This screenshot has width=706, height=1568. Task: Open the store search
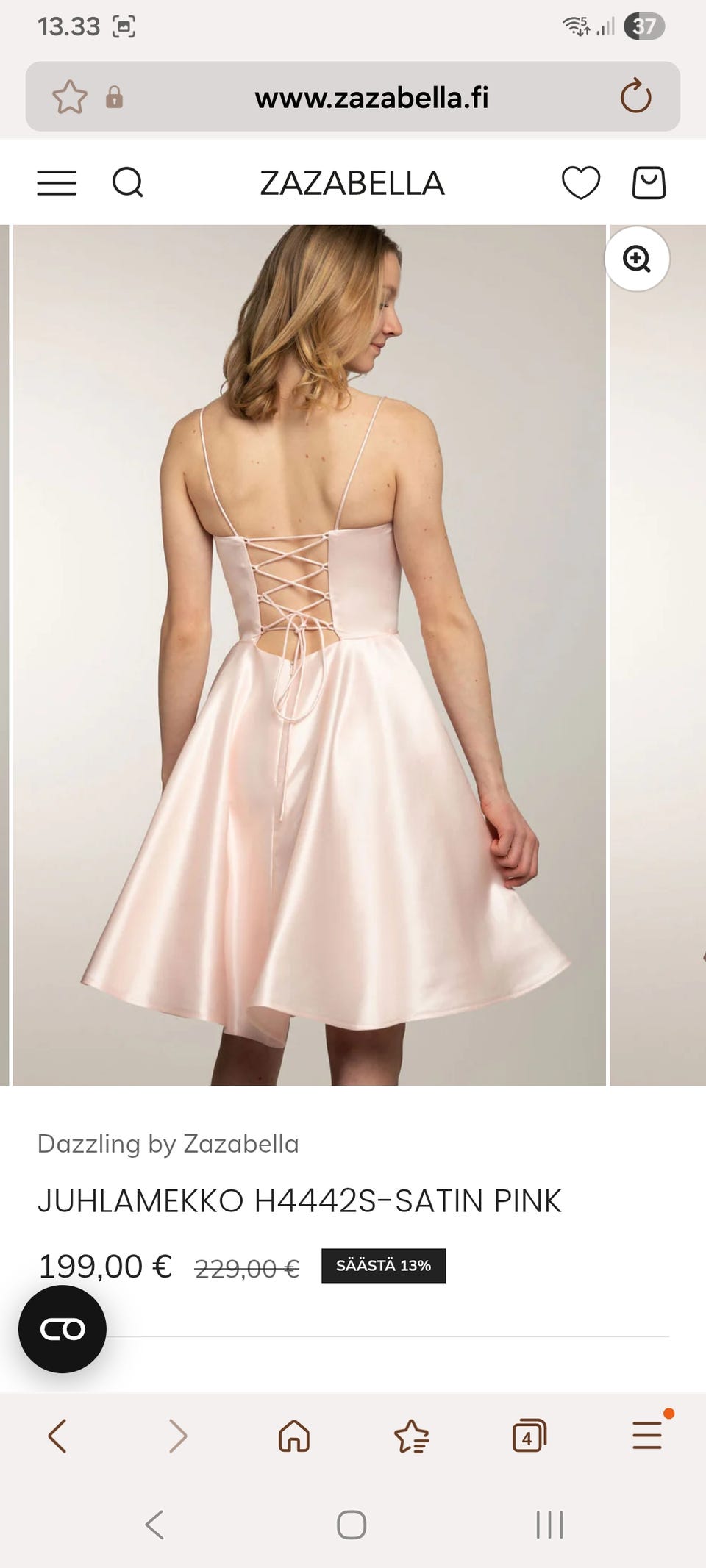(127, 182)
